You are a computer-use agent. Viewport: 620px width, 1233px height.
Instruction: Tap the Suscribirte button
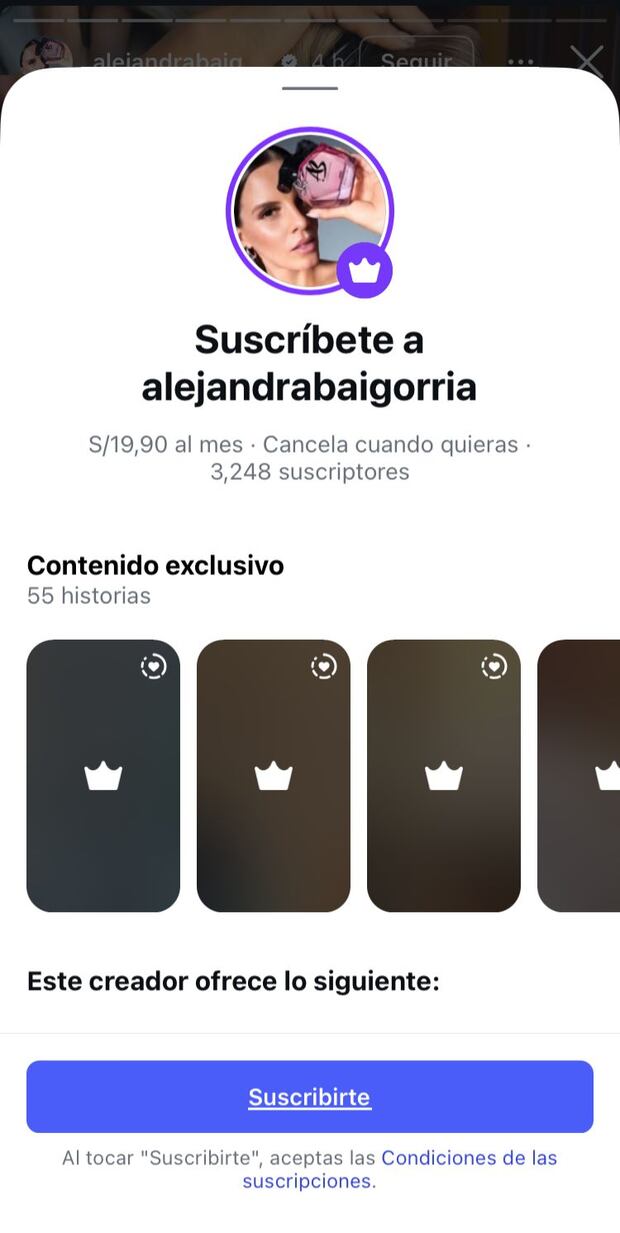(x=309, y=1097)
